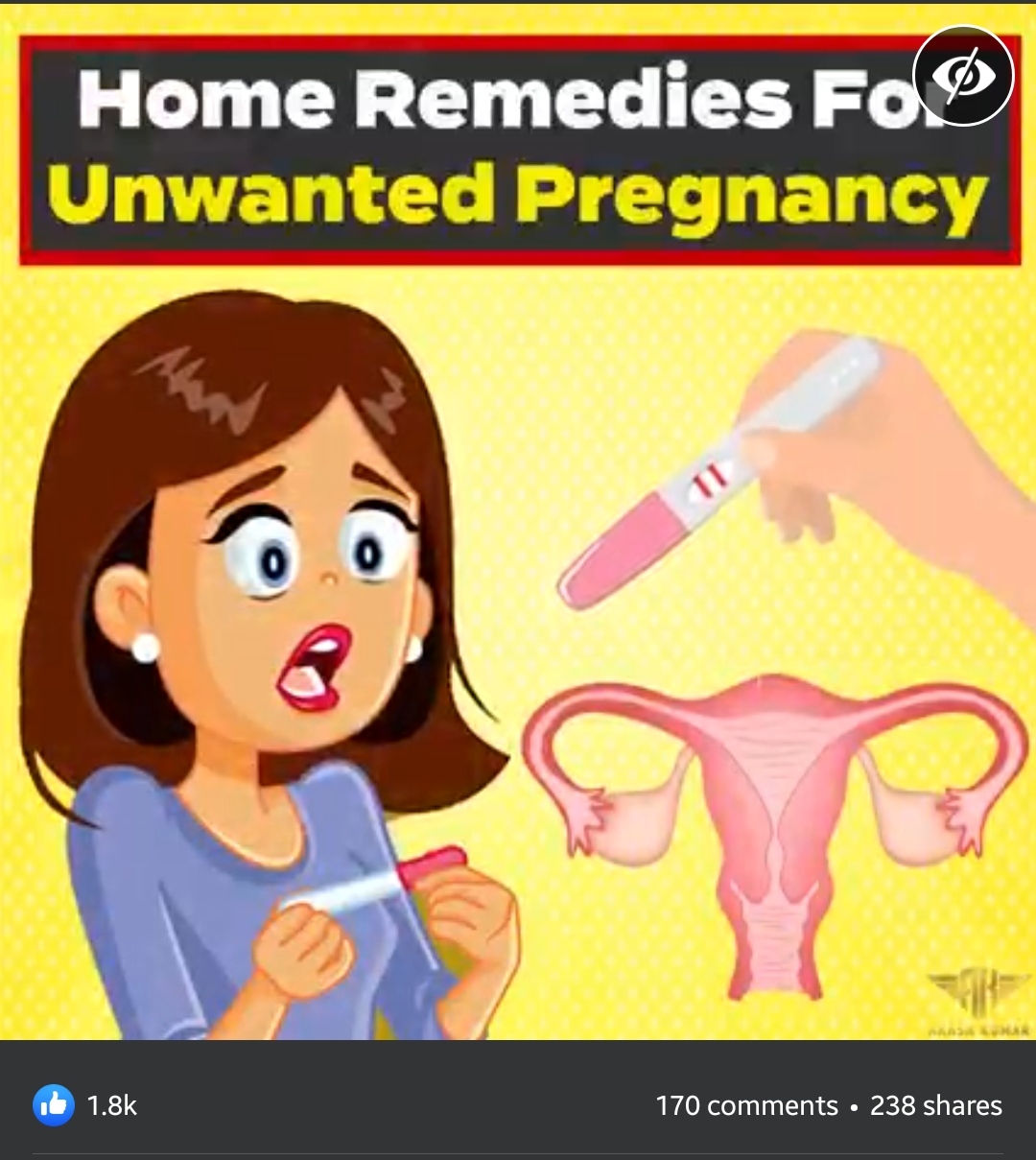
Task: Open the Home Remedies post image
Action: pyautogui.click(x=518, y=576)
